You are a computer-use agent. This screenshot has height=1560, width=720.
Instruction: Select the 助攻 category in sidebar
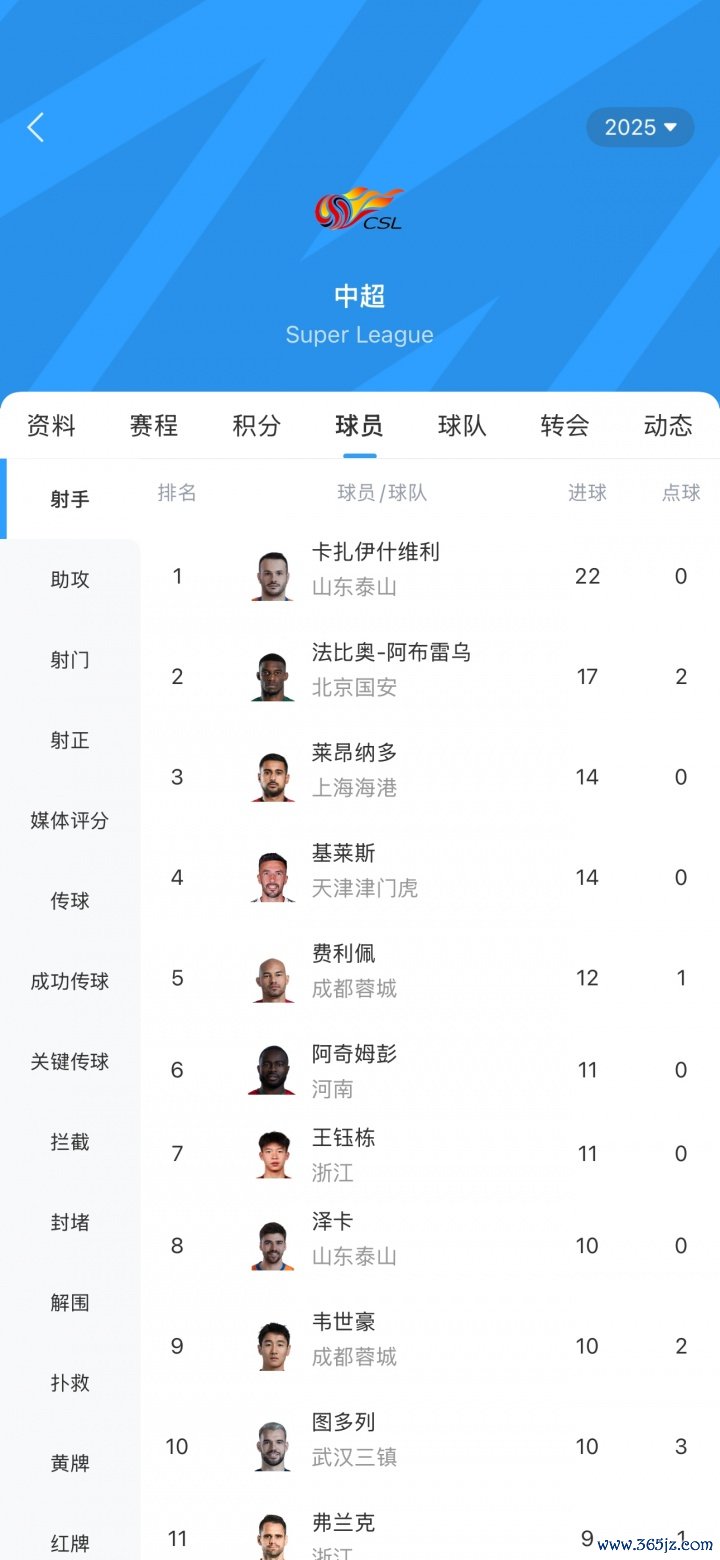point(70,579)
